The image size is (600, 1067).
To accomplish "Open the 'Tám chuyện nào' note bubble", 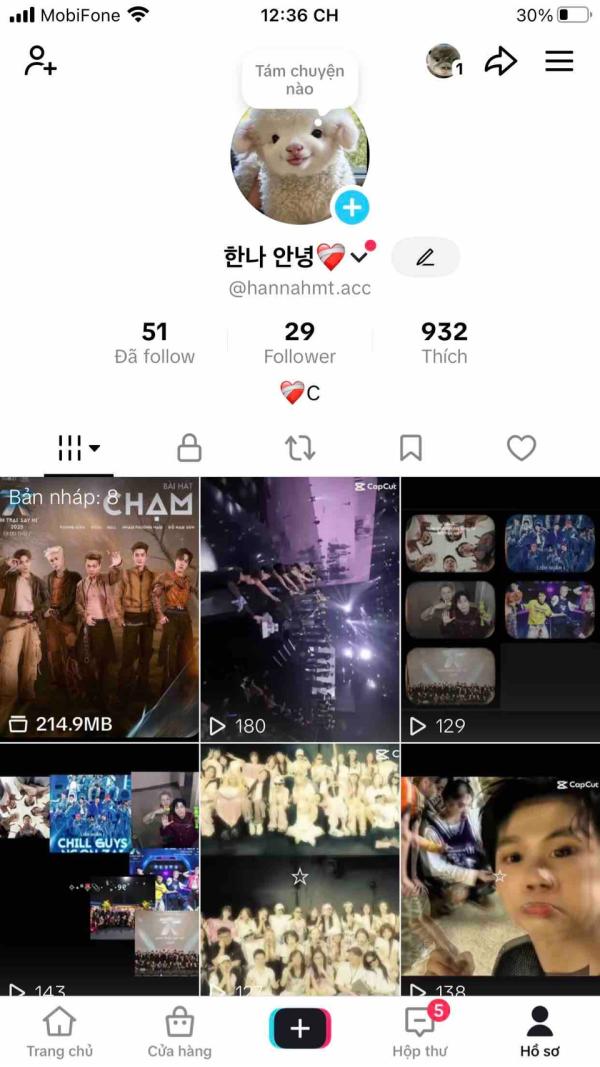I will 299,80.
